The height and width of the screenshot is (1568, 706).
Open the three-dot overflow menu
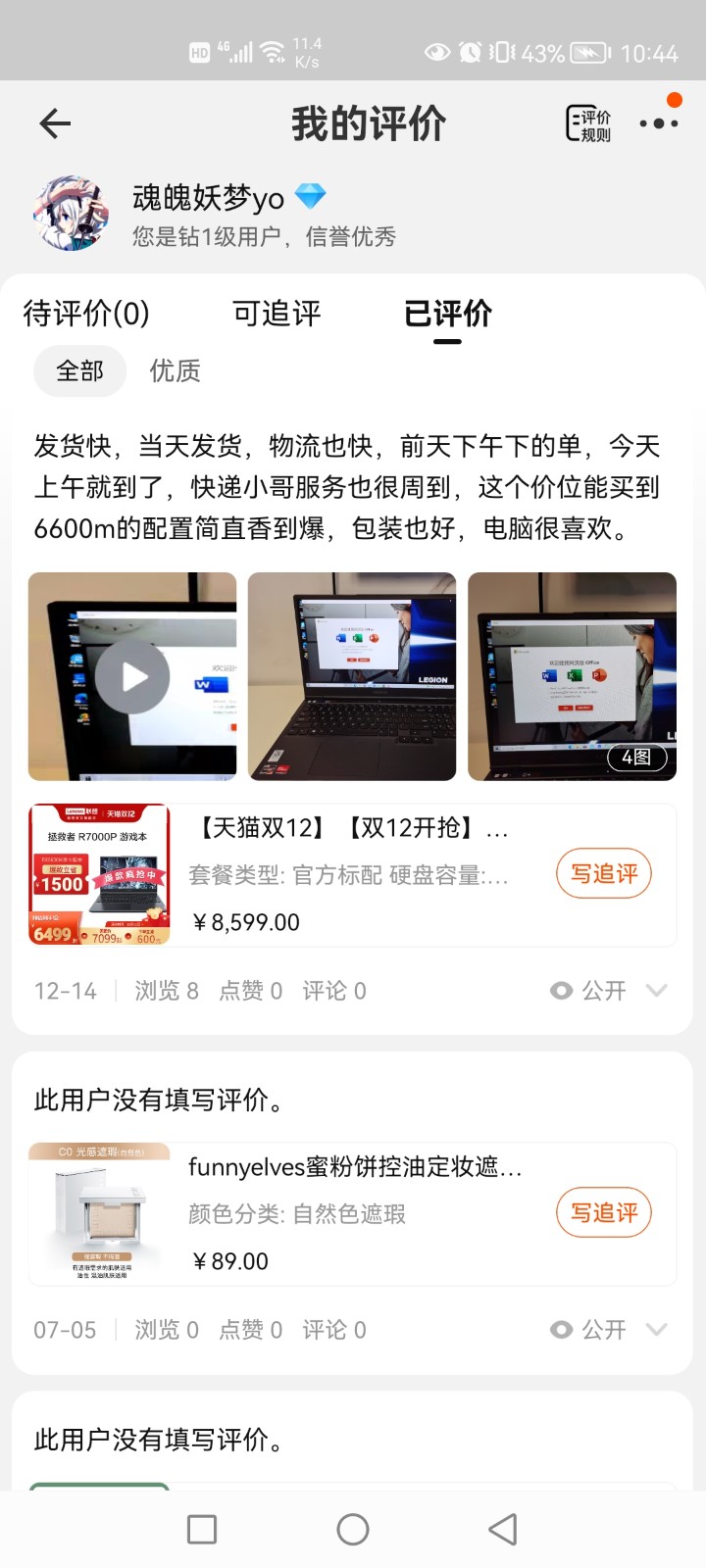click(658, 123)
